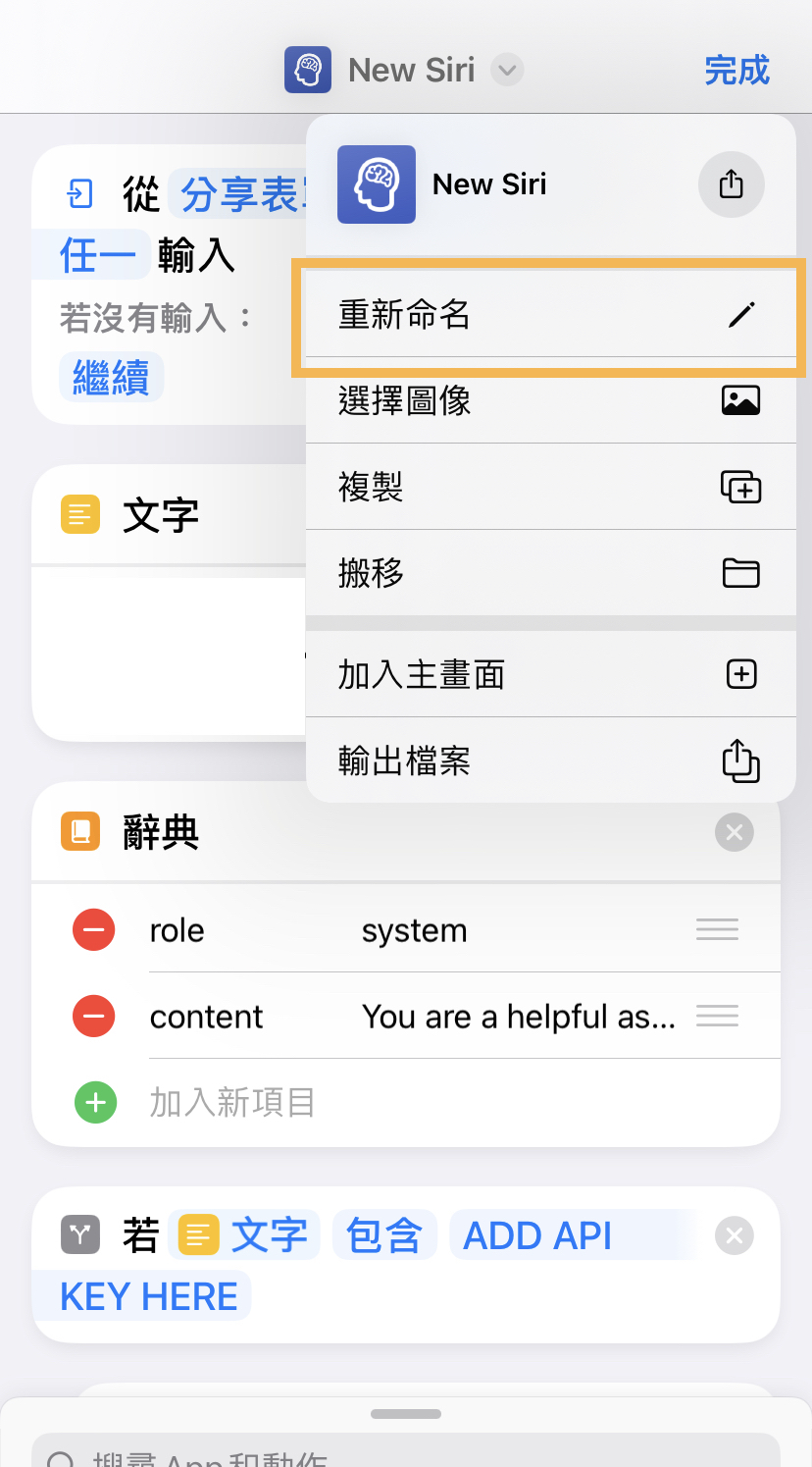Select 複製 to duplicate the shortcut
This screenshot has height=1467, width=812.
[x=549, y=487]
